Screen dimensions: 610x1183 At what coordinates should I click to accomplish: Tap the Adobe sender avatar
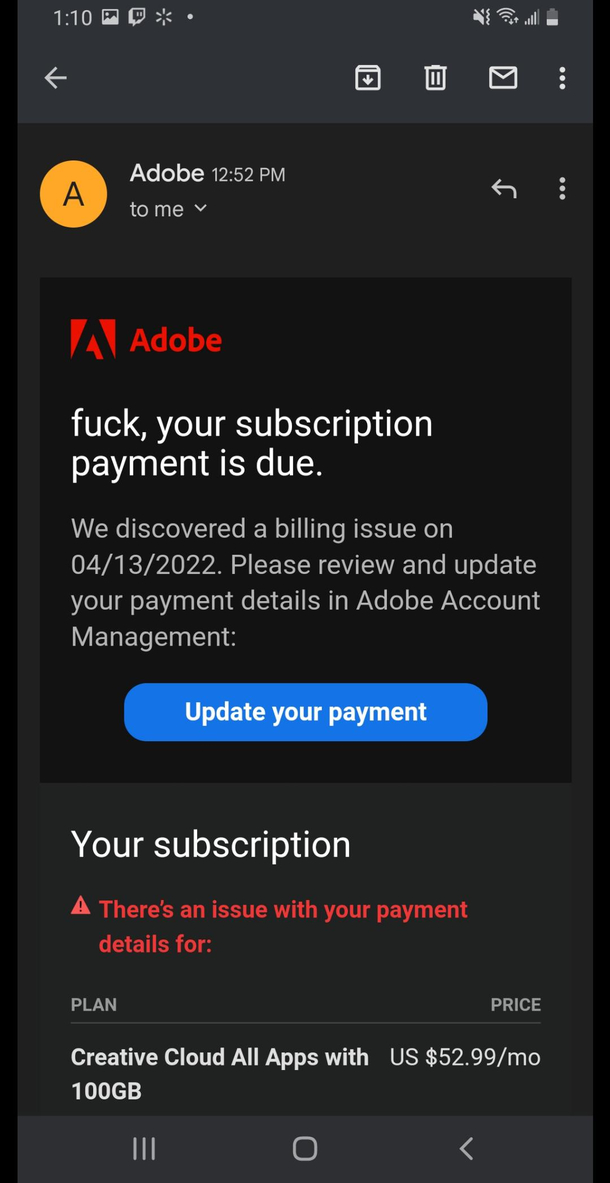point(73,194)
